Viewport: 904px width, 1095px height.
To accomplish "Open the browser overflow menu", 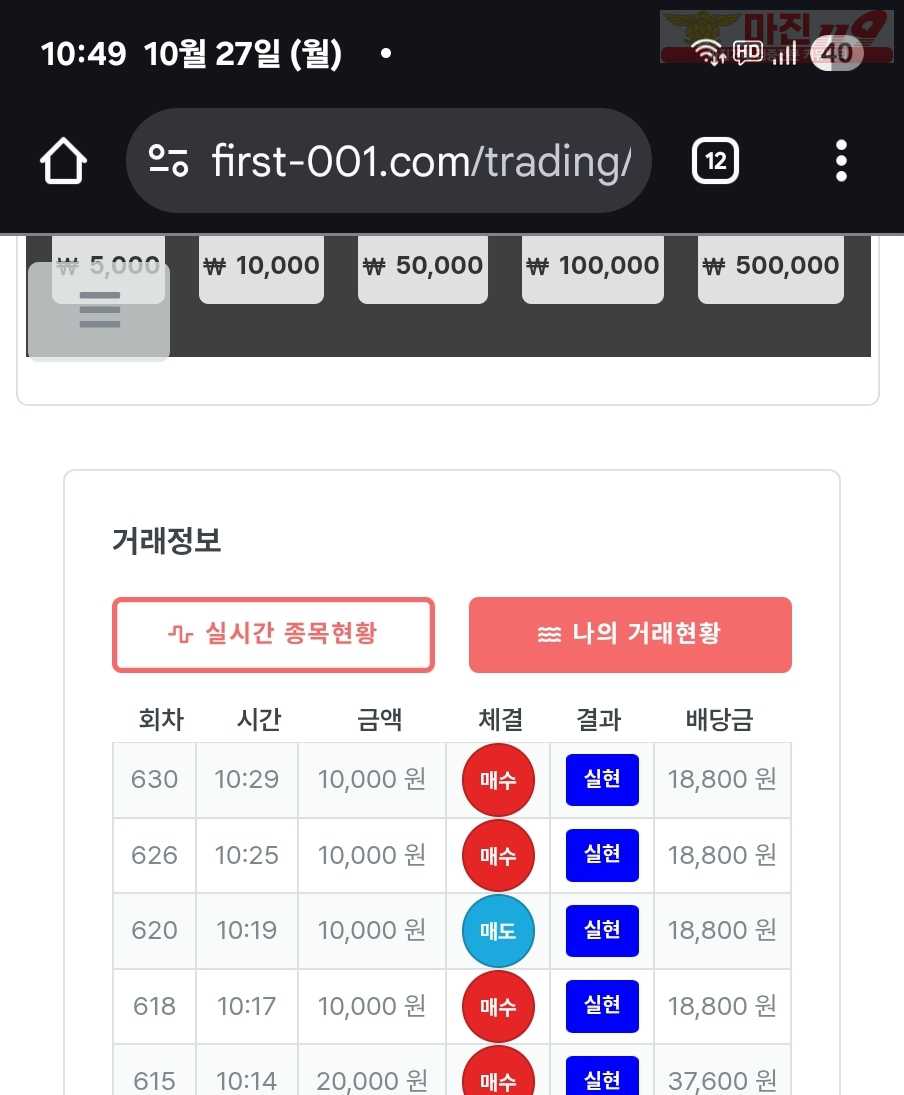I will coord(841,161).
